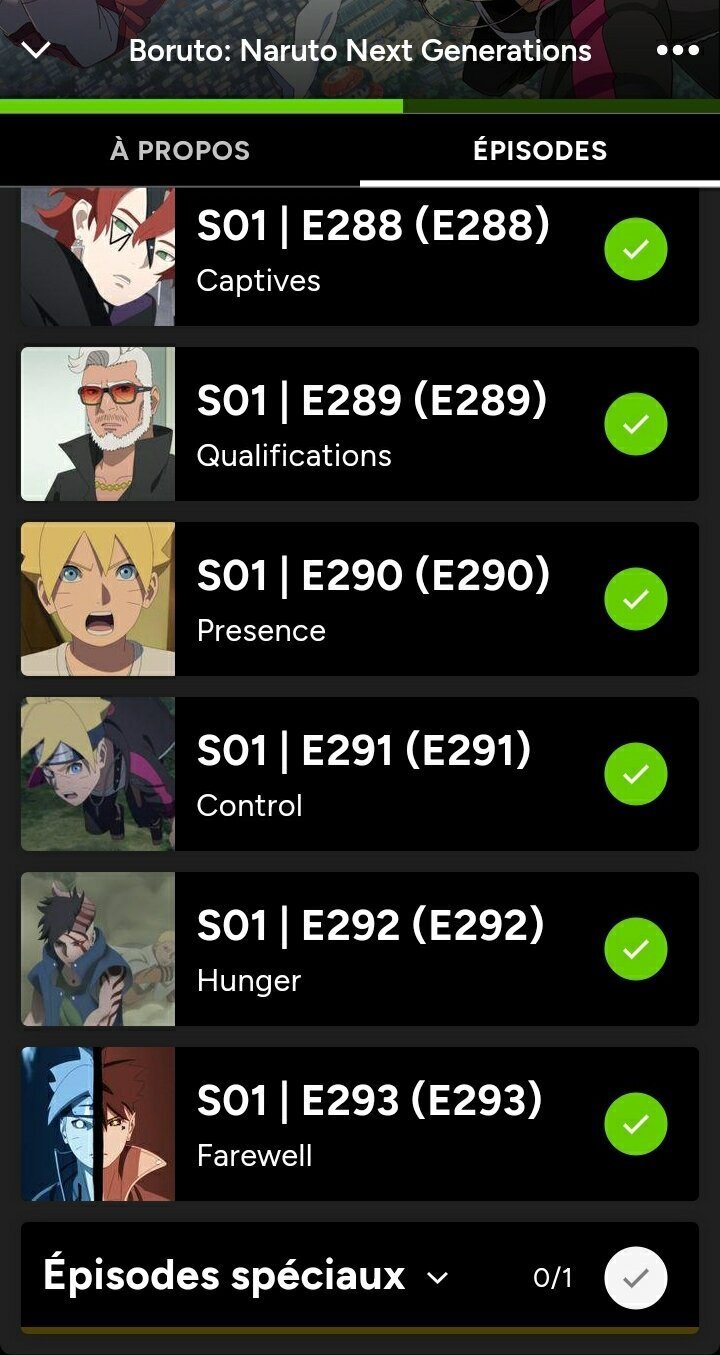Collapse the show page with the down chevron
720x1355 pixels.
(x=36, y=49)
